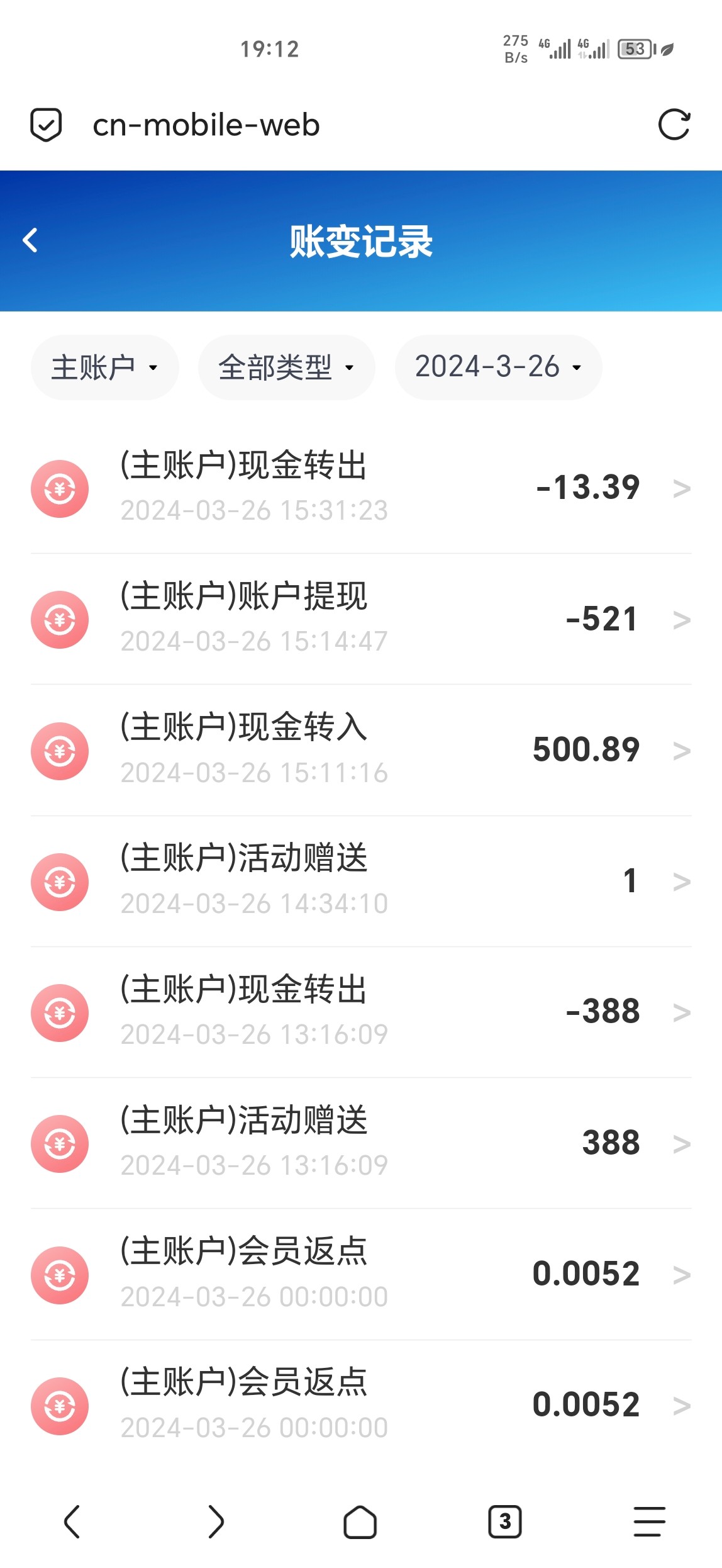Open the browser menu with three lines

[649, 1521]
